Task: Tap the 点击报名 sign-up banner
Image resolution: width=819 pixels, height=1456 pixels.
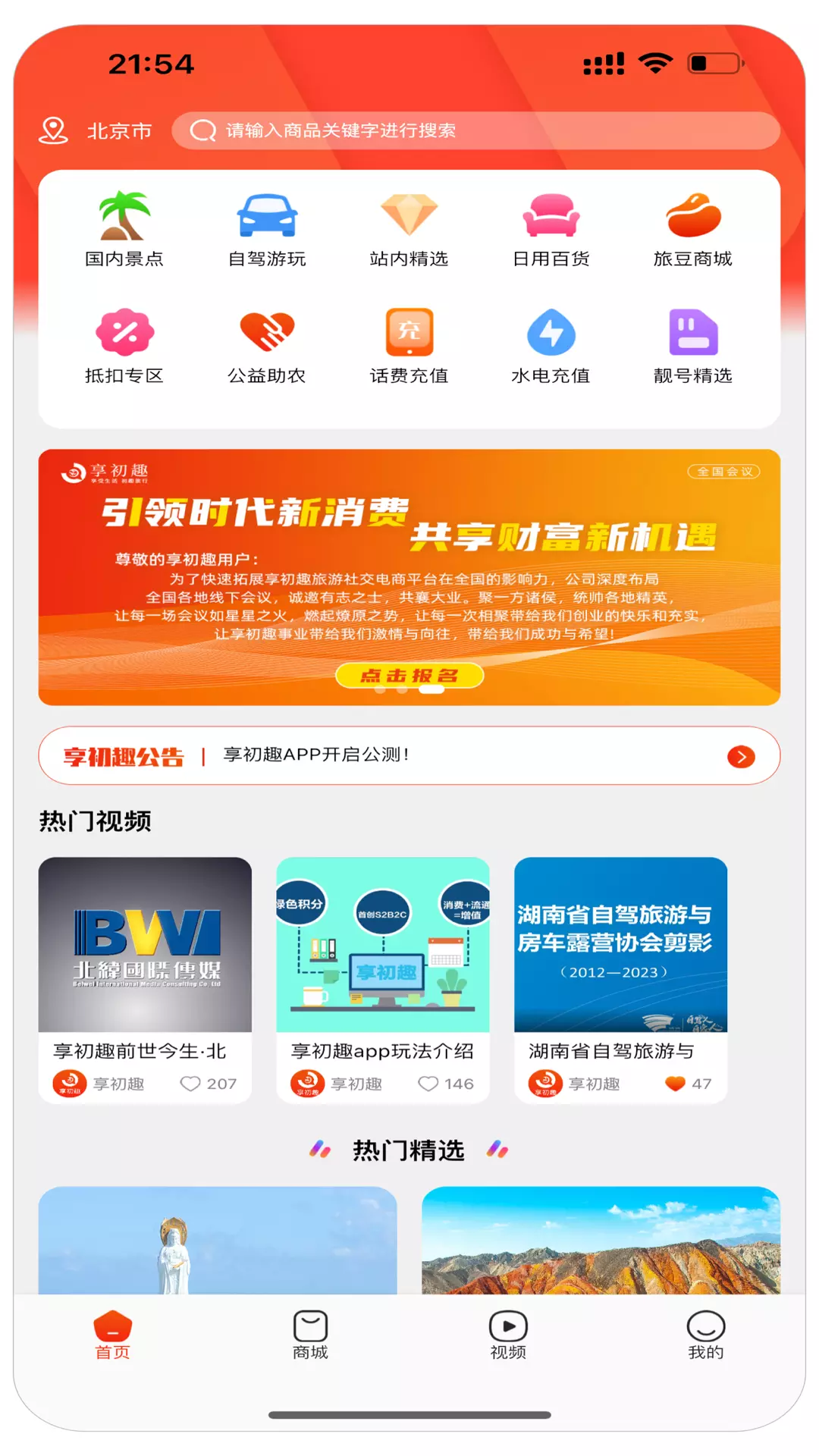Action: (x=409, y=675)
